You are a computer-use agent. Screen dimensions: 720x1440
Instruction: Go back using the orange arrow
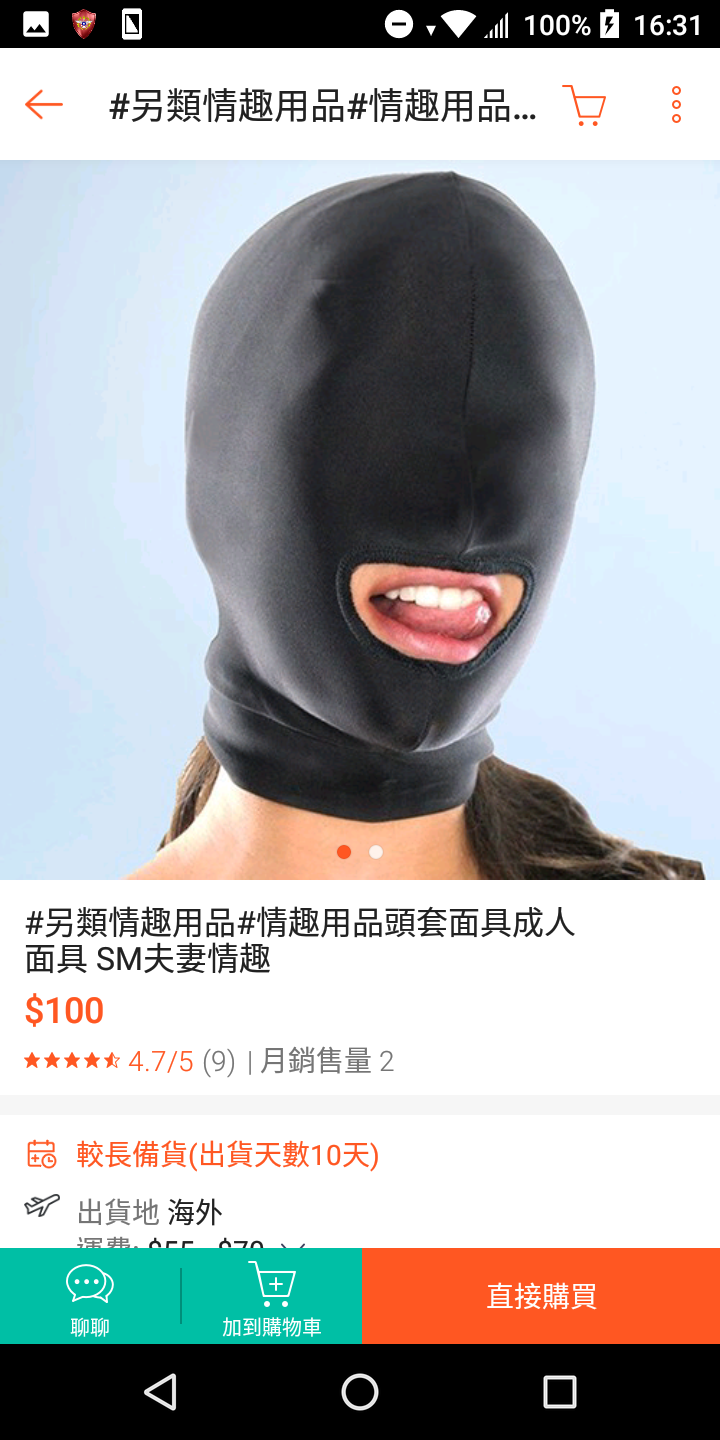coord(44,104)
